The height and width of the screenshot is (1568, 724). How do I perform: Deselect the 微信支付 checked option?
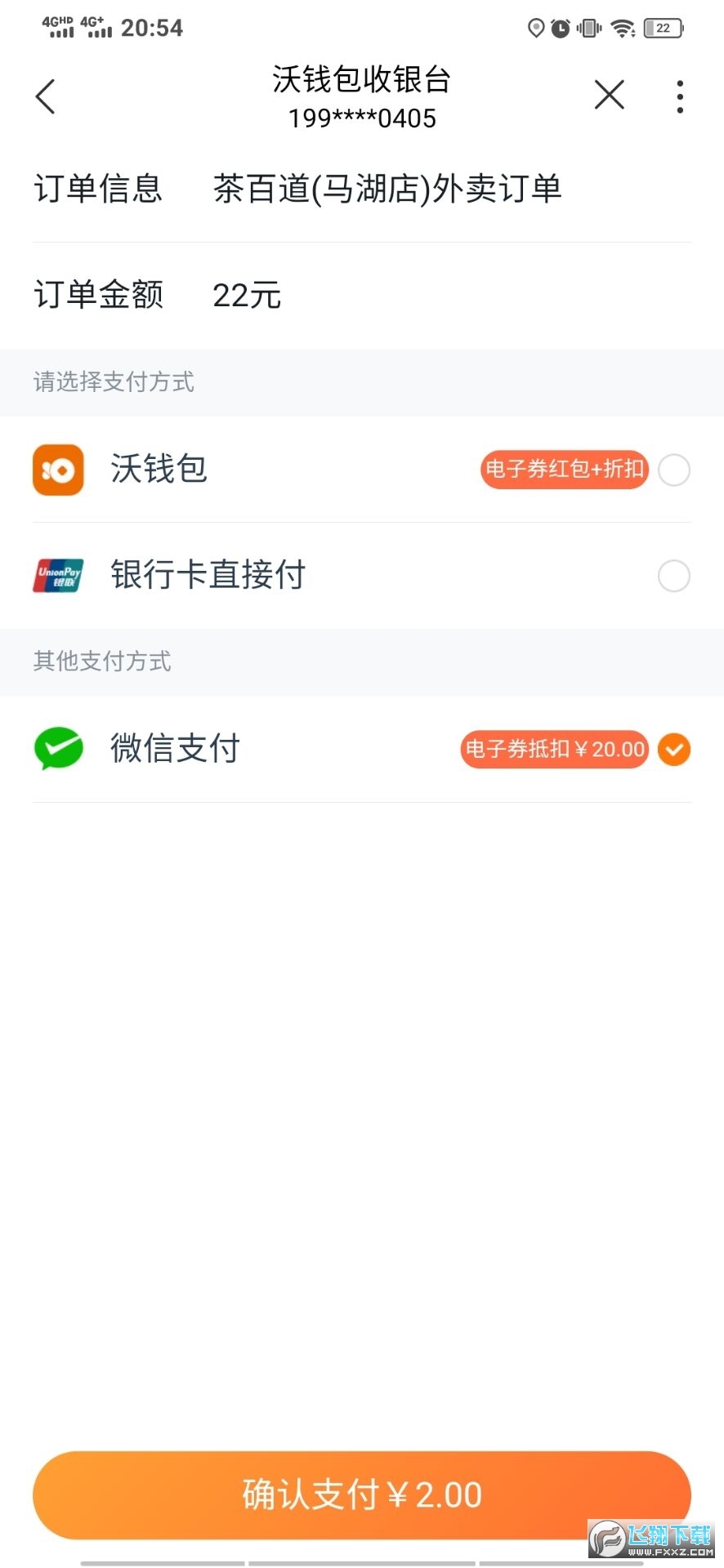[x=673, y=749]
